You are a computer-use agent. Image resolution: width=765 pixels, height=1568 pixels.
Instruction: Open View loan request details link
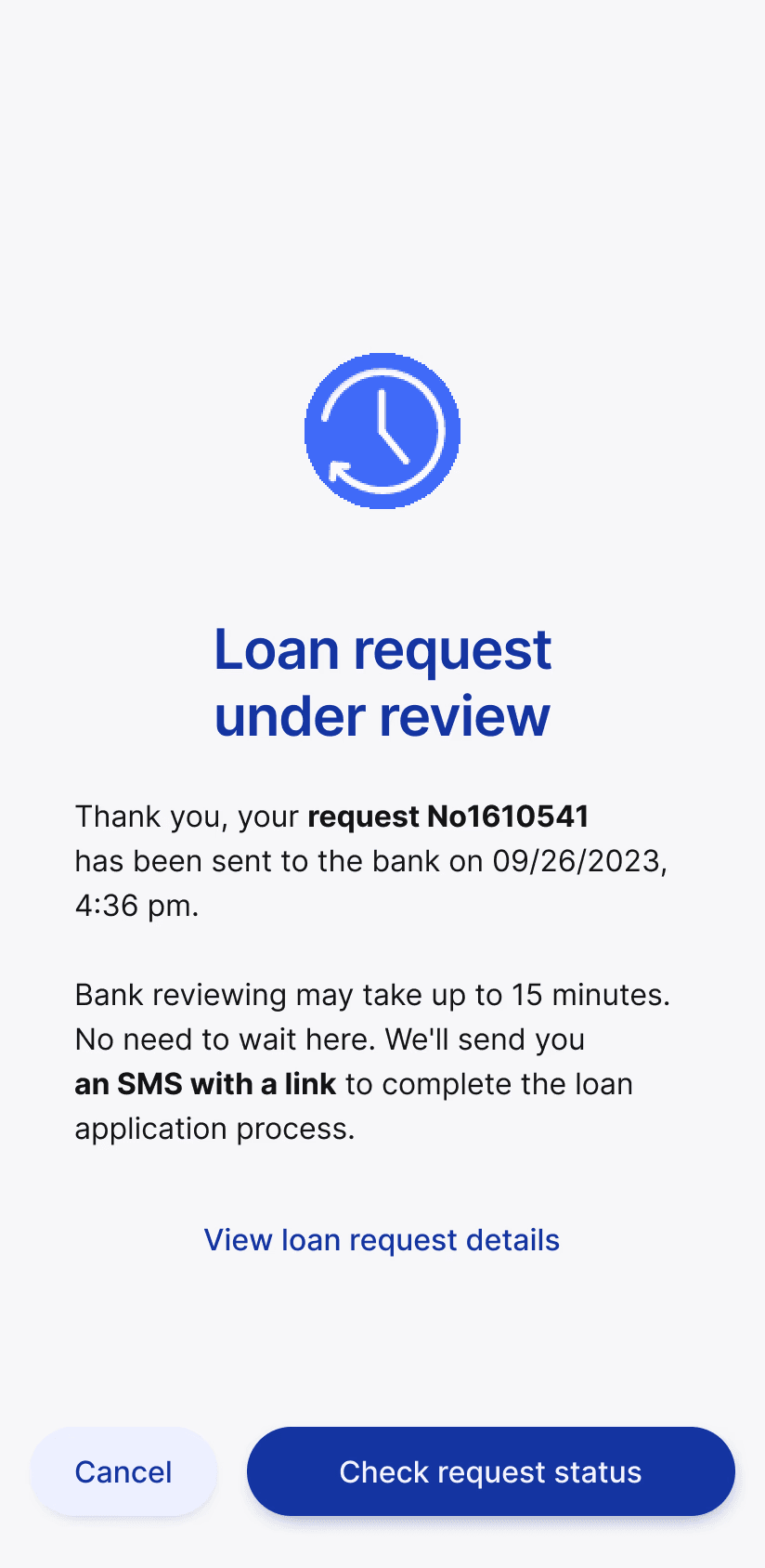coord(382,1240)
